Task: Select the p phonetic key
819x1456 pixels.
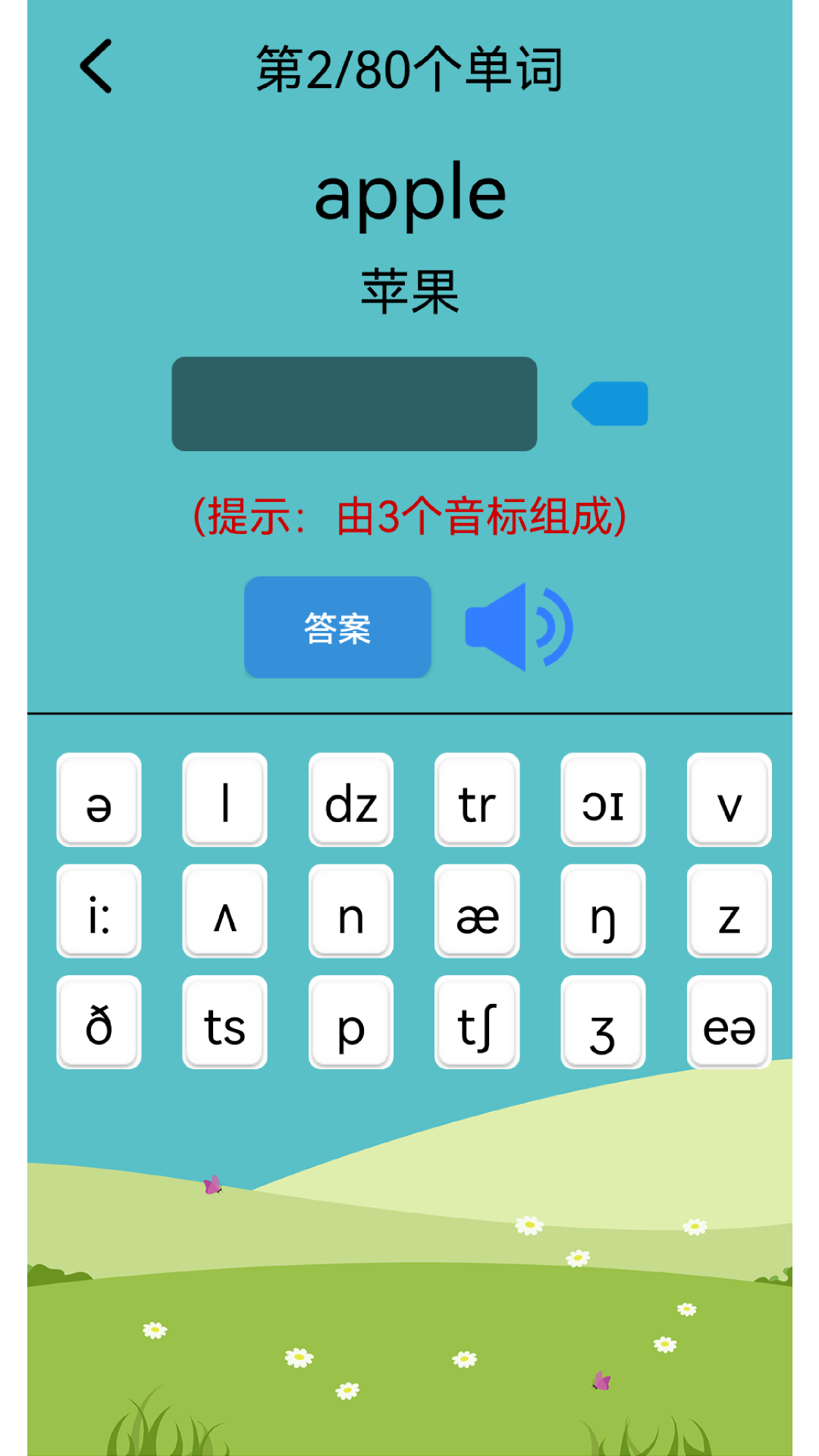Action: [351, 1022]
